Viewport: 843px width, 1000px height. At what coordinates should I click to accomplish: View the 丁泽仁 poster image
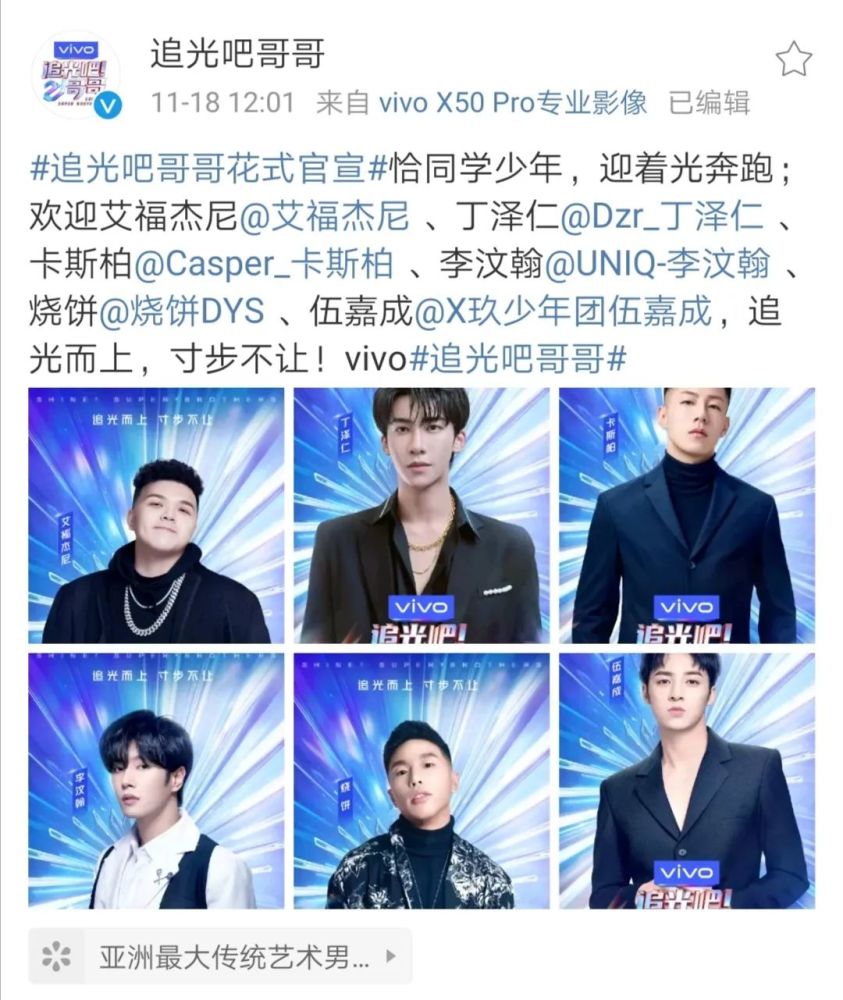[421, 515]
